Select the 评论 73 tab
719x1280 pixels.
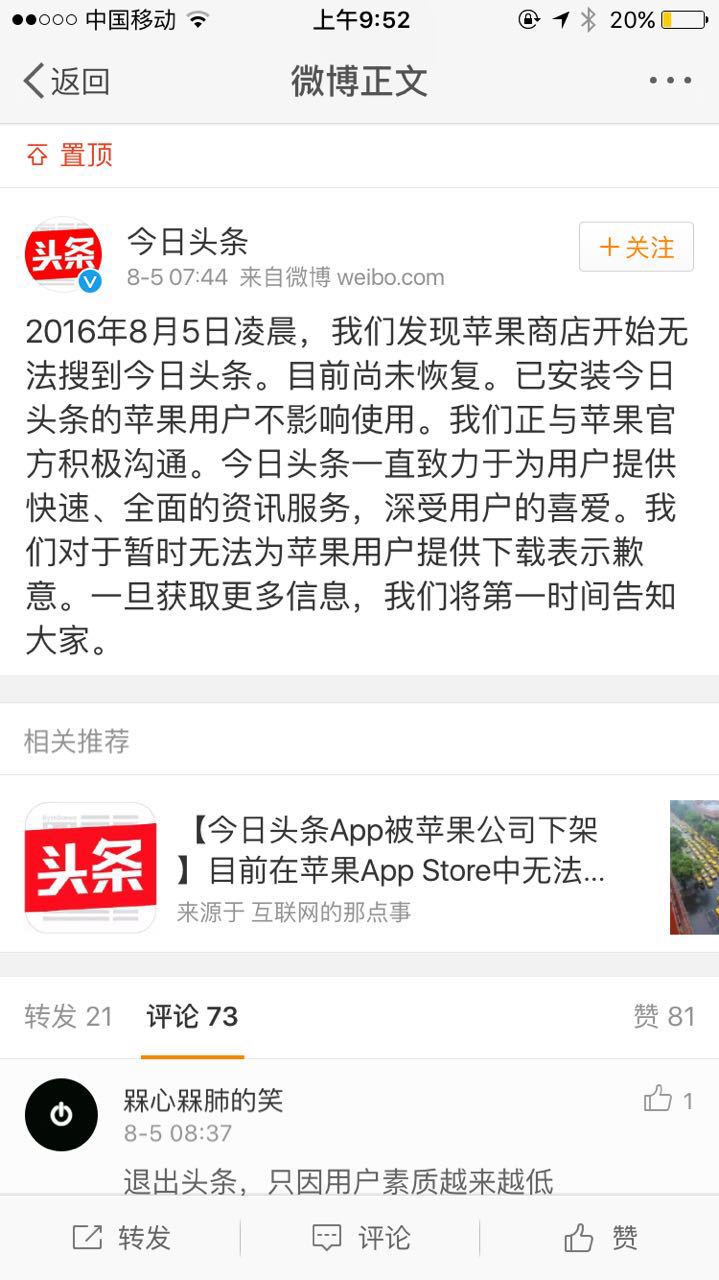tap(192, 1017)
